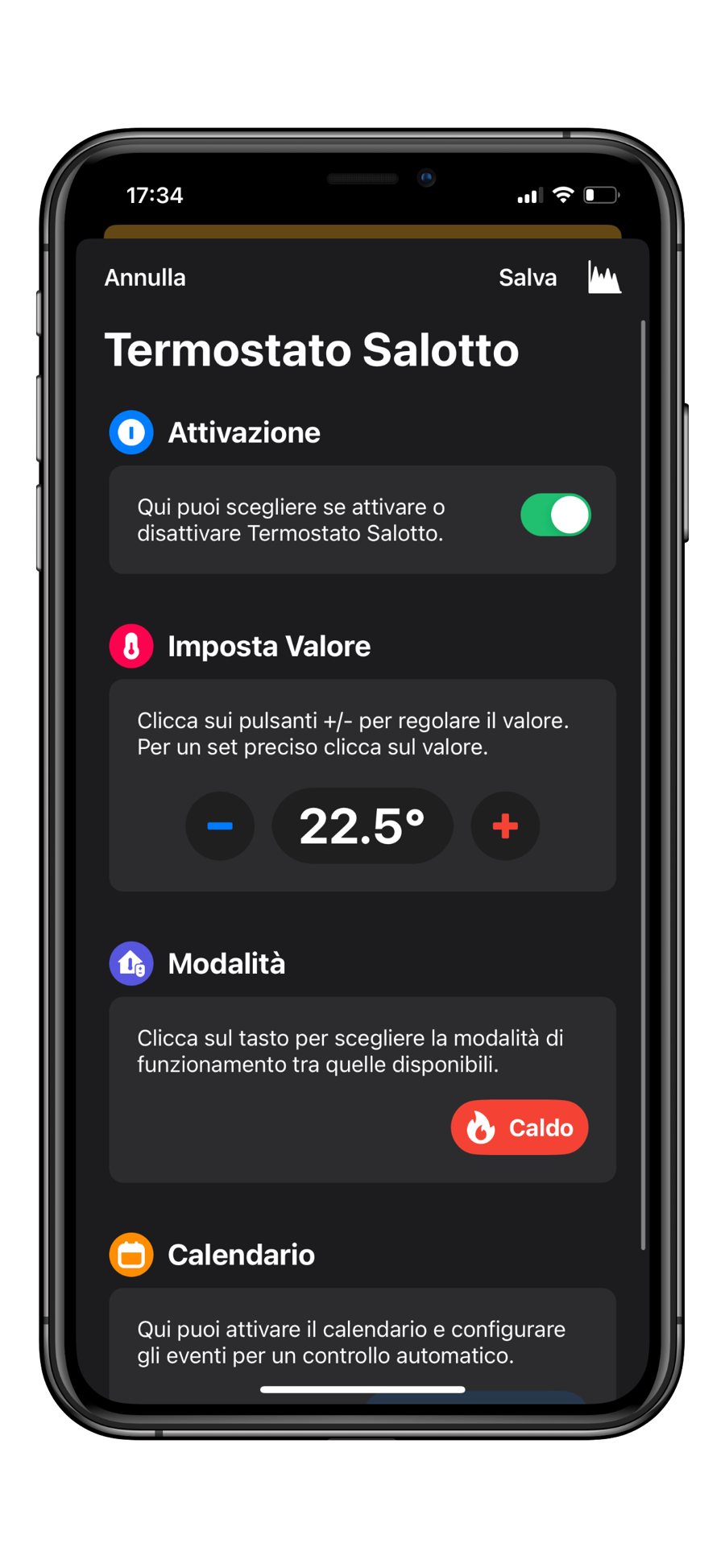Save settings with Salva
This screenshot has width=725, height=1568.
click(528, 278)
